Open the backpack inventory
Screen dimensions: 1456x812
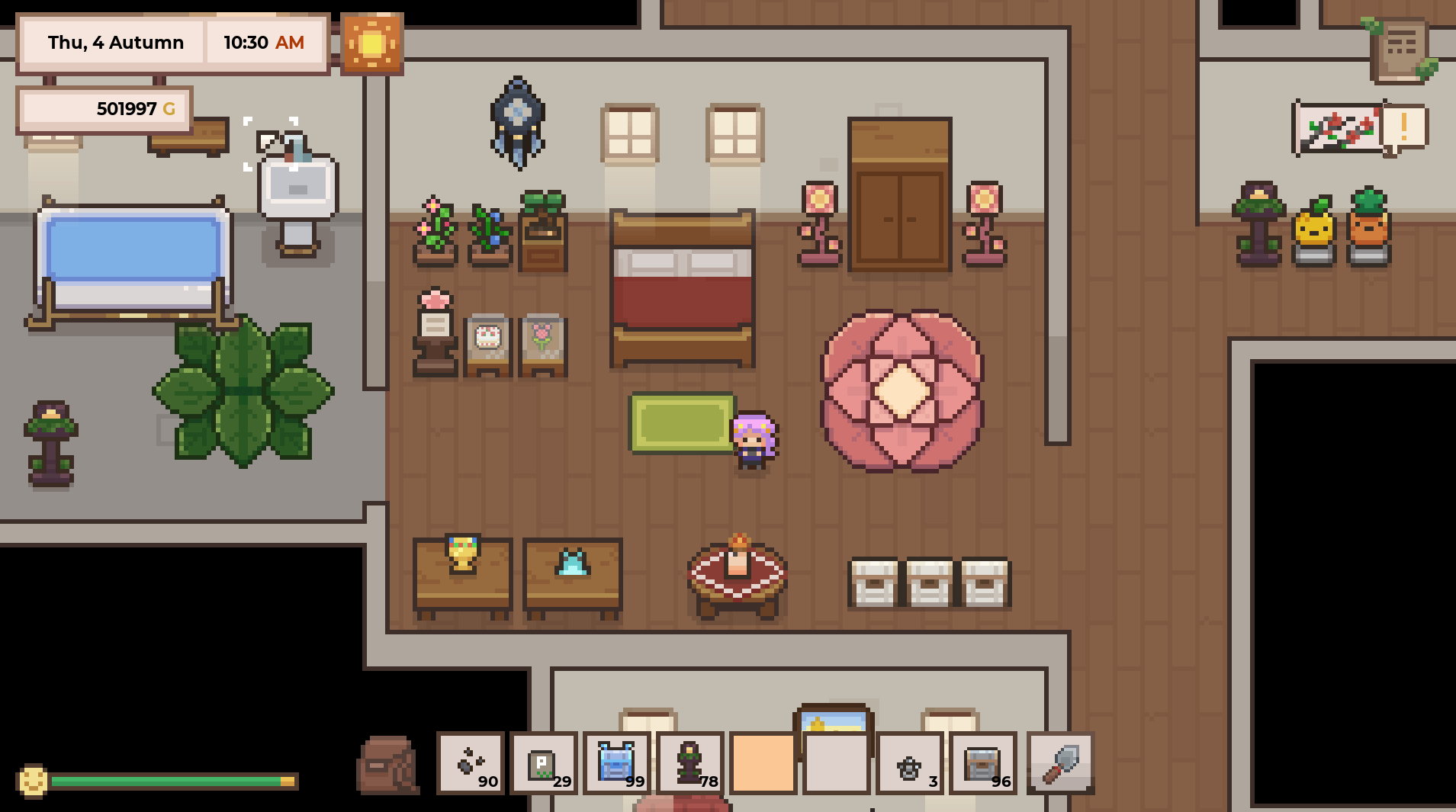387,765
